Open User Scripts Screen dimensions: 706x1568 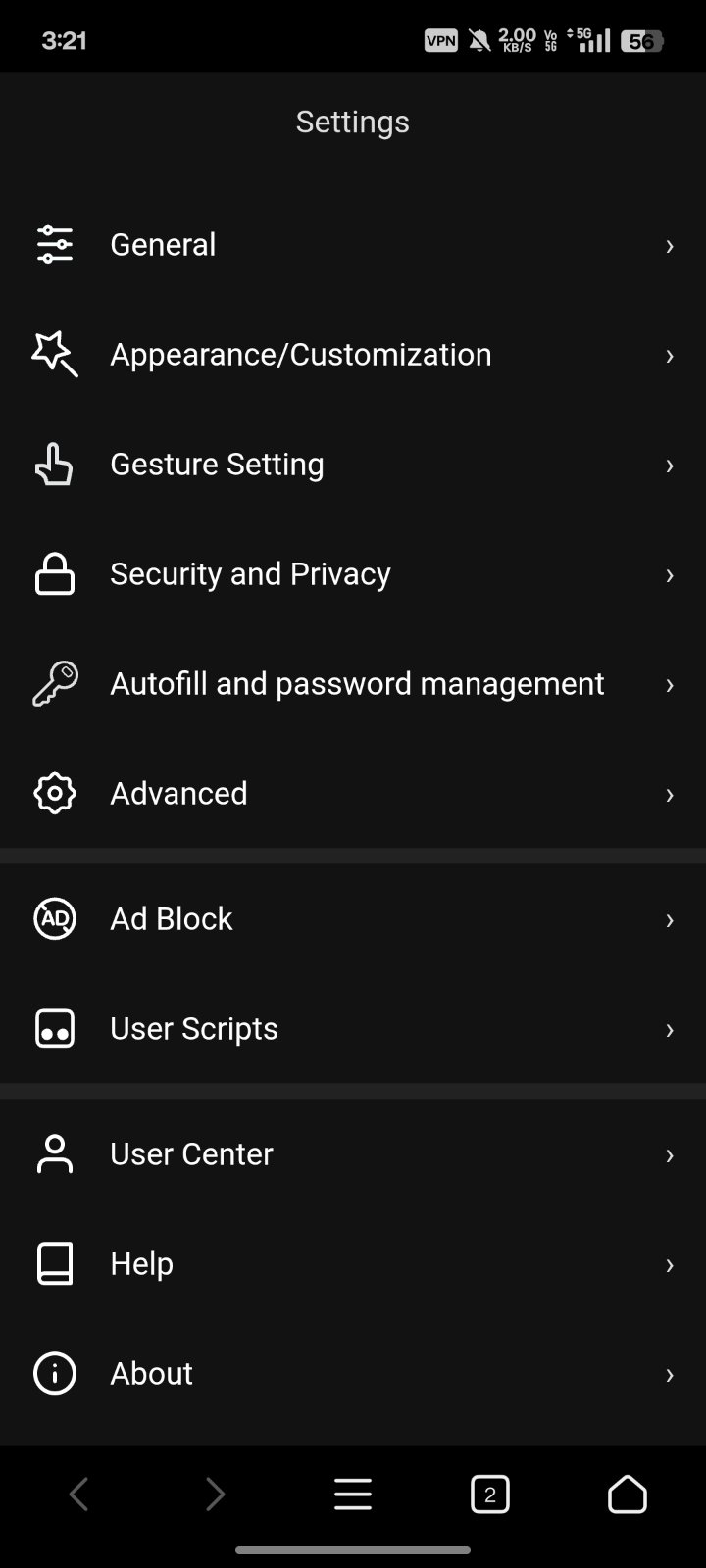(353, 1029)
